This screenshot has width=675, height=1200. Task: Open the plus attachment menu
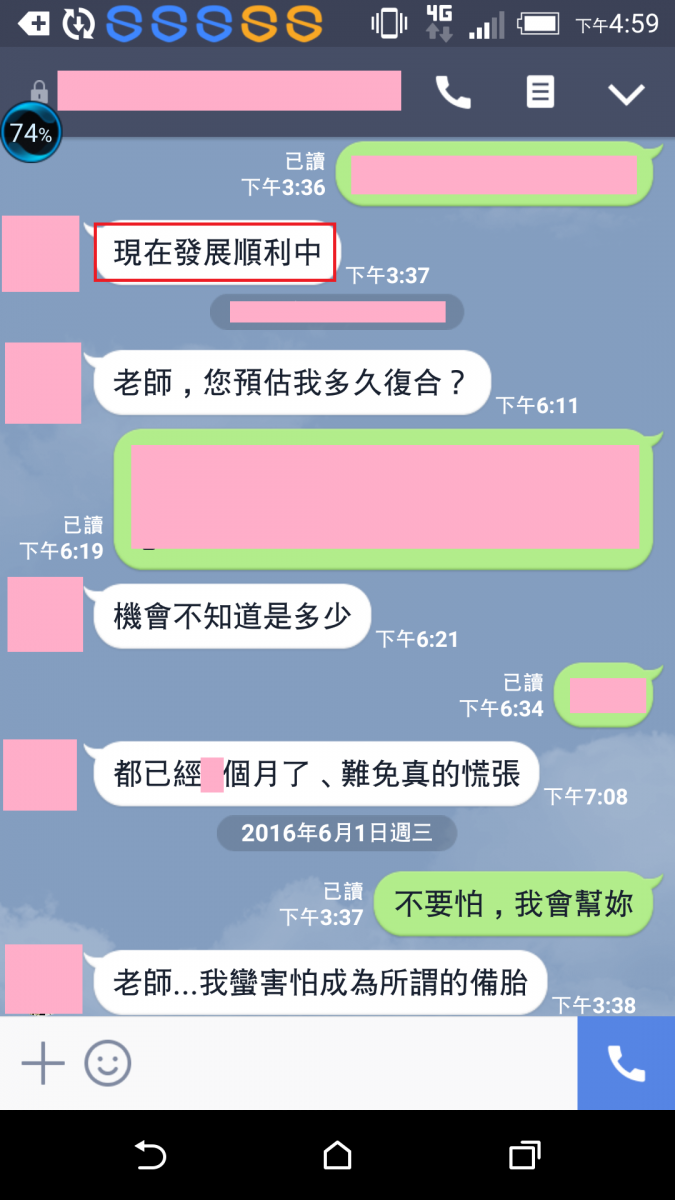point(43,1063)
